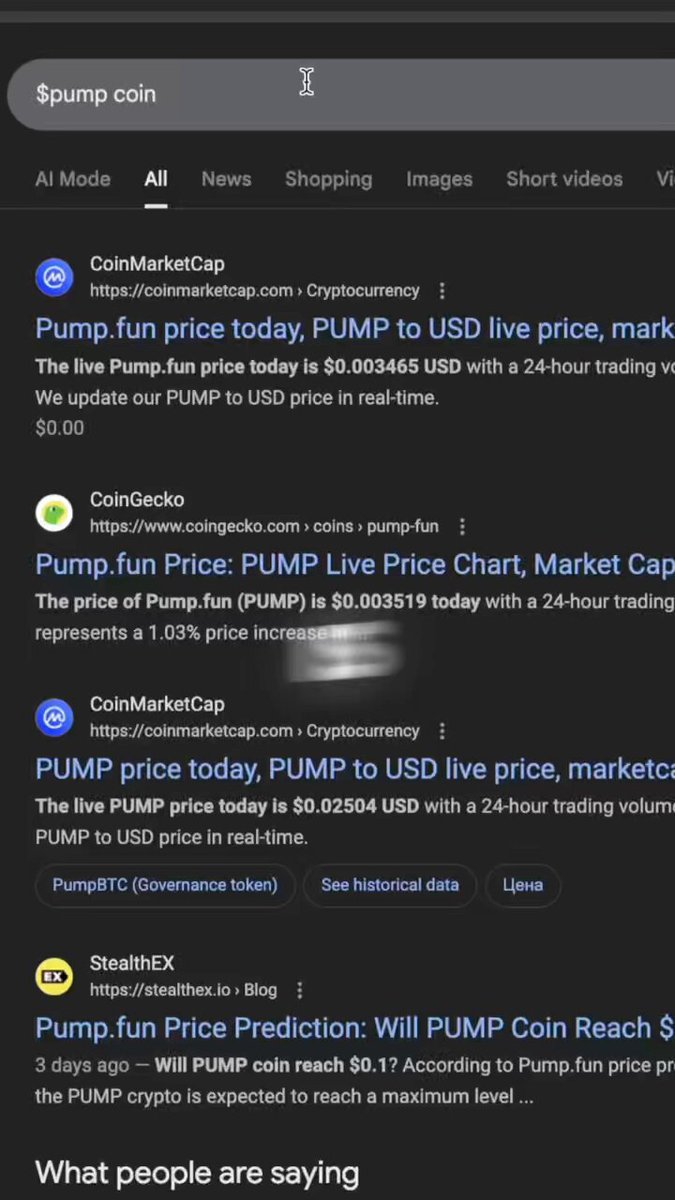
Task: Select the See historical data chip
Action: click(390, 885)
